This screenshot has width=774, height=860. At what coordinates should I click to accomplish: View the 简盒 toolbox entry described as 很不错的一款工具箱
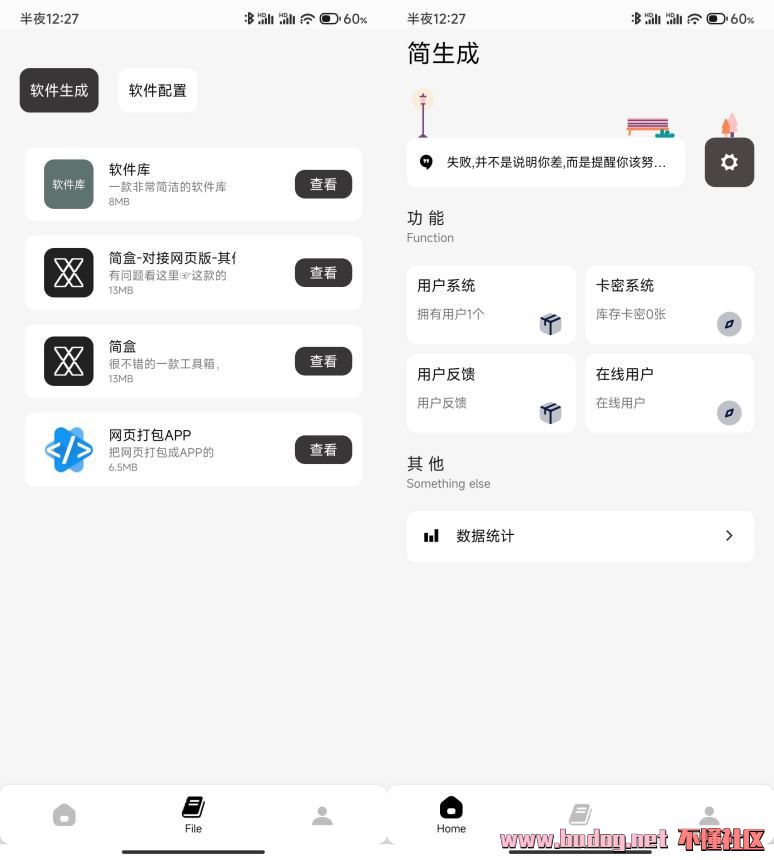[323, 361]
